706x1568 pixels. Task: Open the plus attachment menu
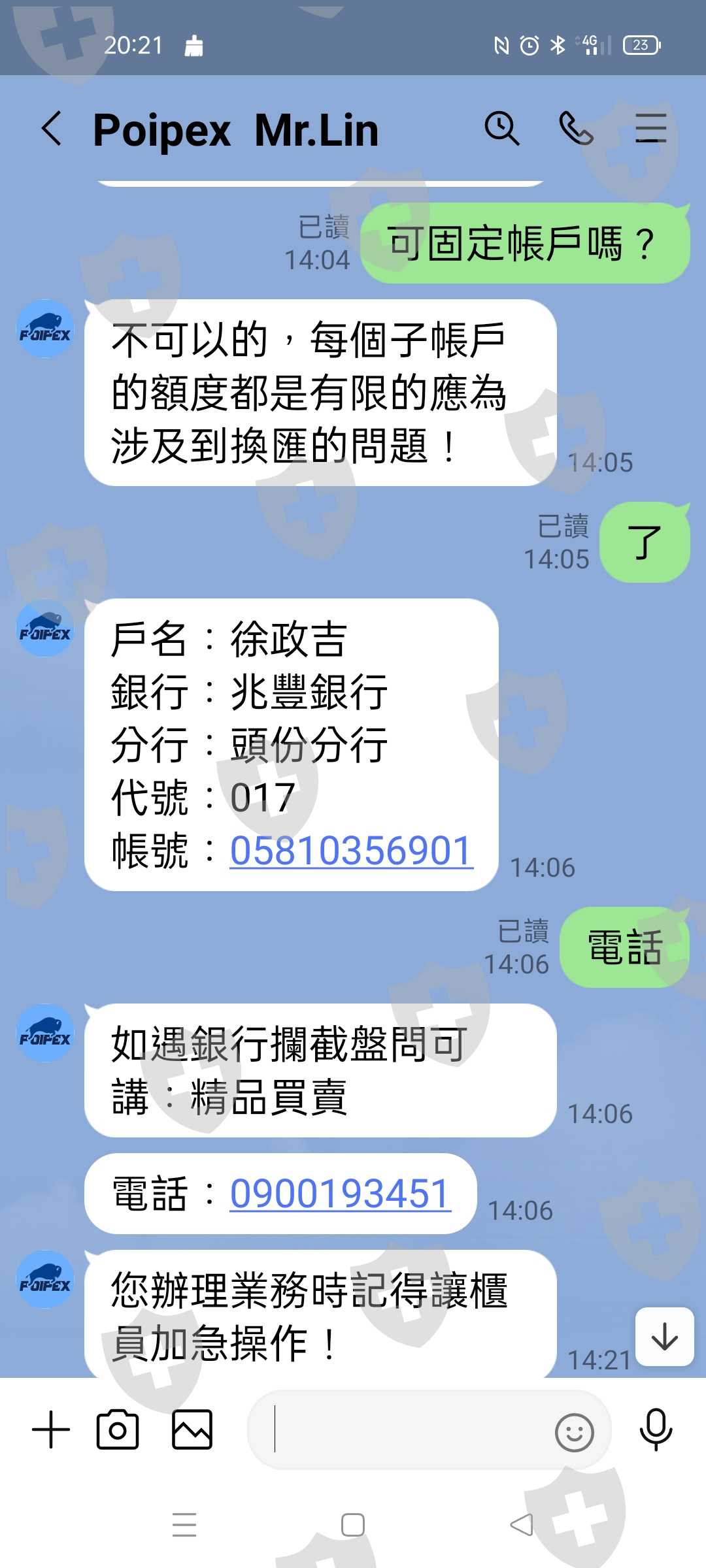tap(51, 1429)
